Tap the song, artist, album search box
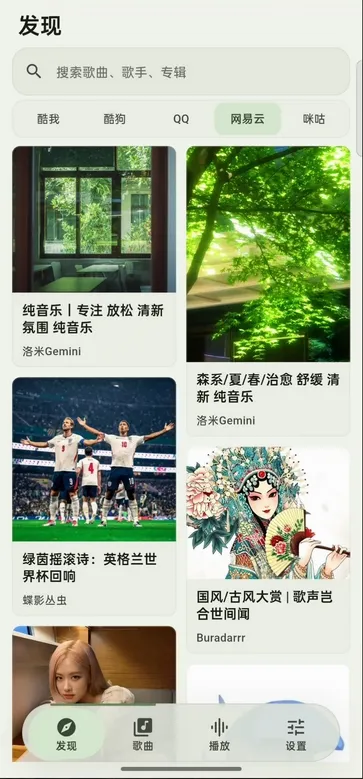Viewport: 363px width, 779px height. (181, 72)
